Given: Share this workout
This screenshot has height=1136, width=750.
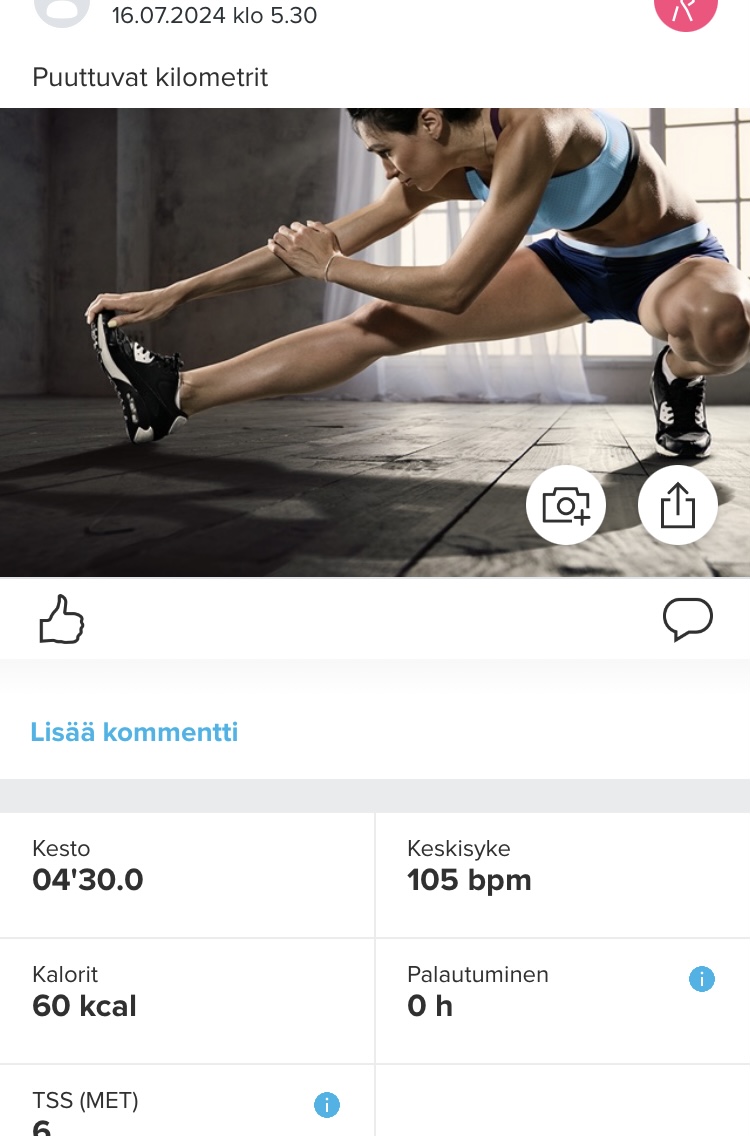Looking at the screenshot, I should click(x=678, y=505).
